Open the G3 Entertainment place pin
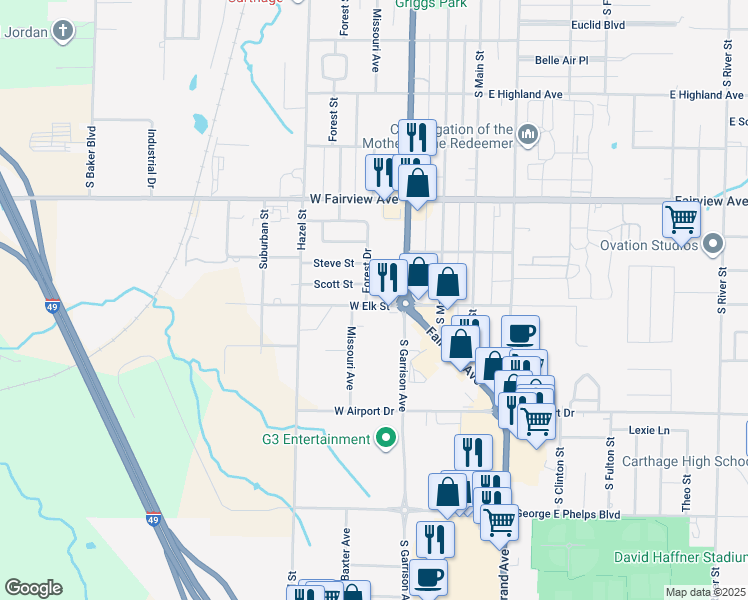 (386, 438)
